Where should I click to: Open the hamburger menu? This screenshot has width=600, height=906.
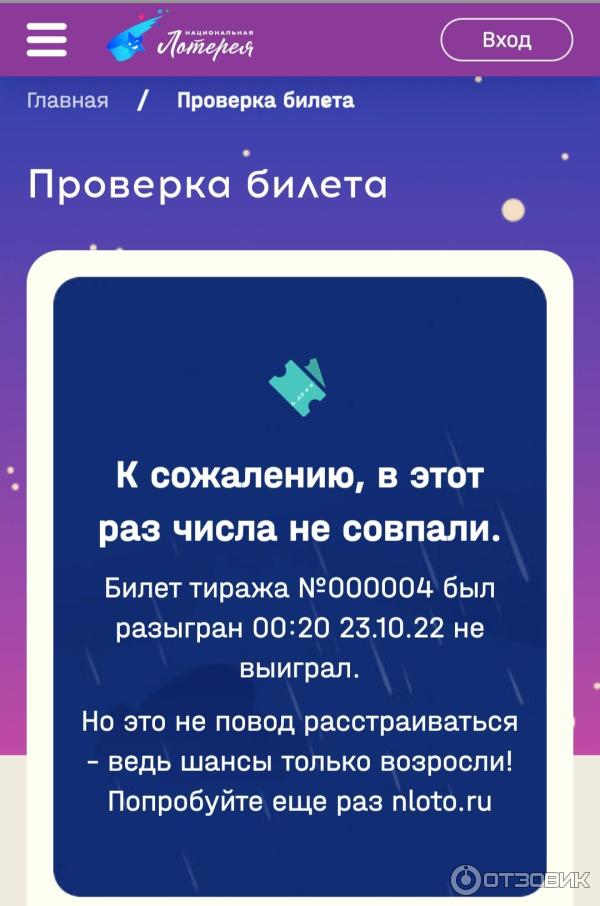click(x=47, y=40)
